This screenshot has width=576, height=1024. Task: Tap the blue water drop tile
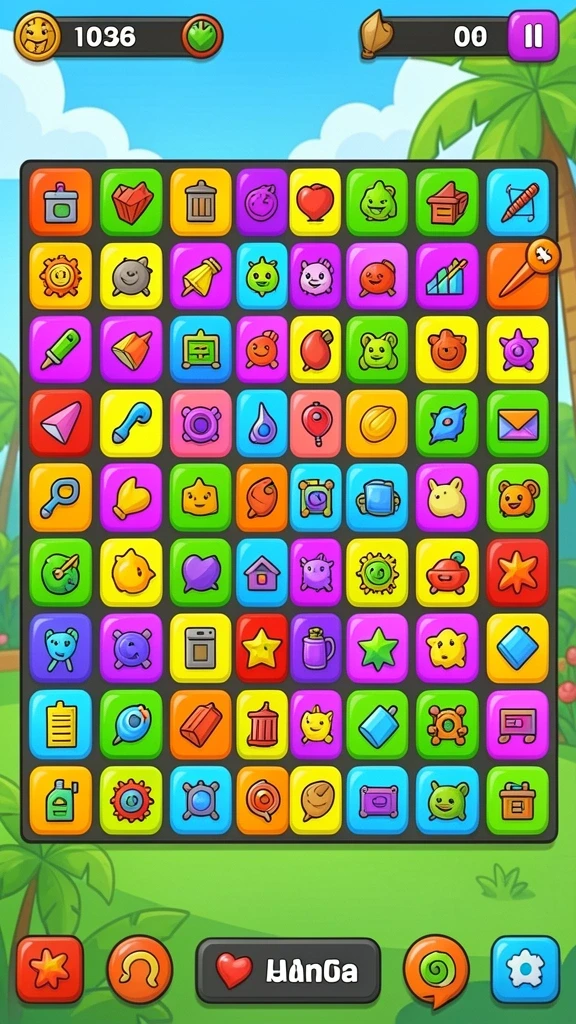coord(261,424)
